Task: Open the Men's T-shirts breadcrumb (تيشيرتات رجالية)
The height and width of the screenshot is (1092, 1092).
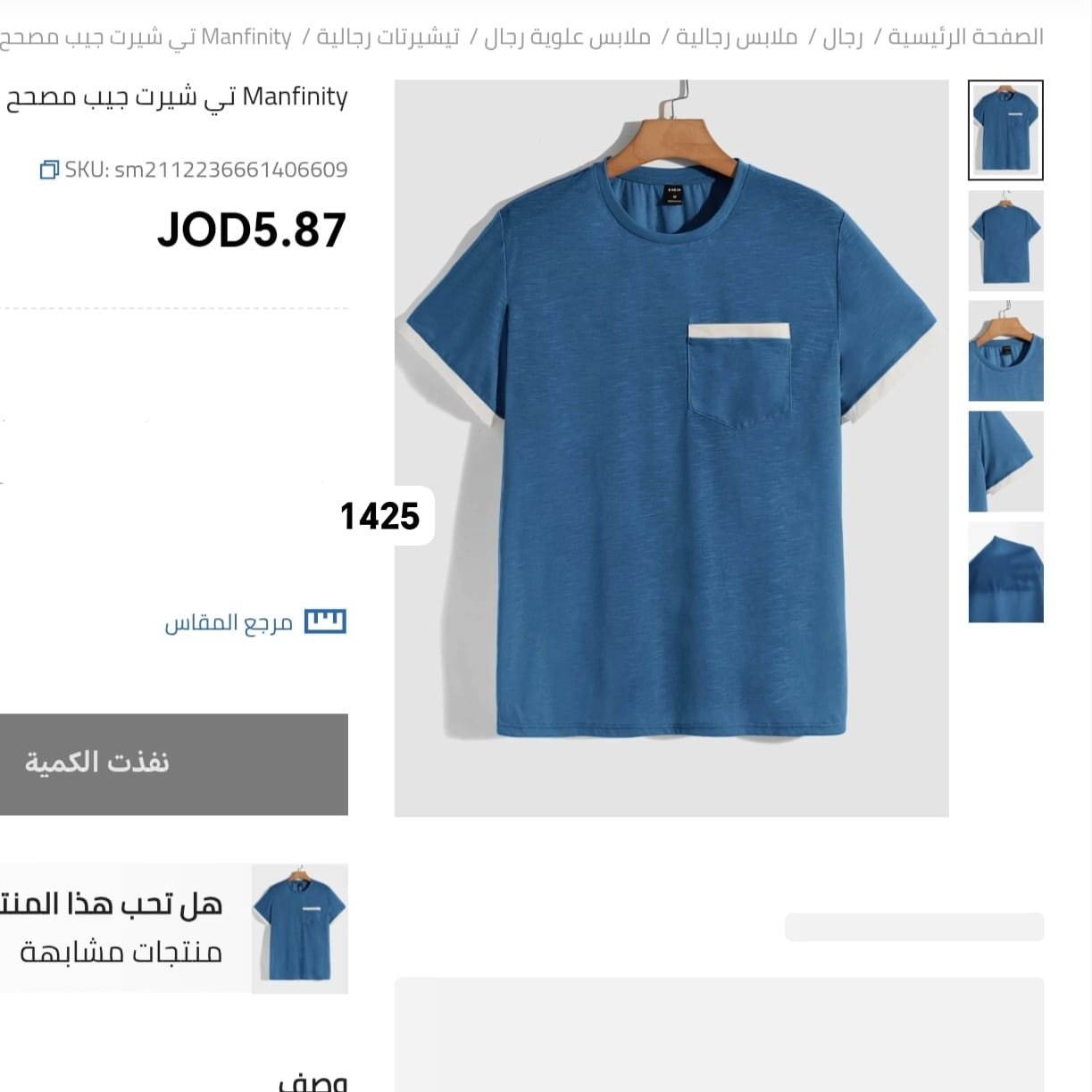Action: (x=388, y=38)
